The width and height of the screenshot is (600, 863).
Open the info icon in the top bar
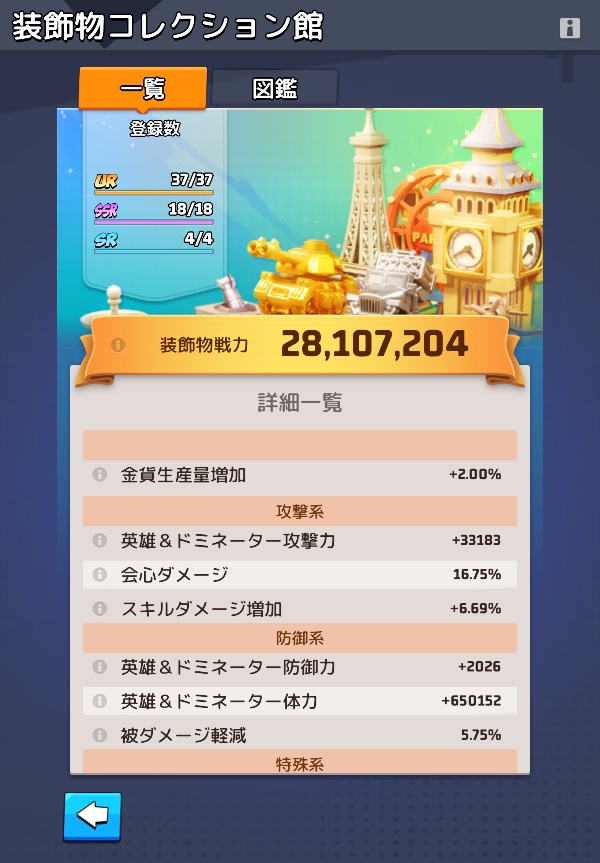(570, 29)
